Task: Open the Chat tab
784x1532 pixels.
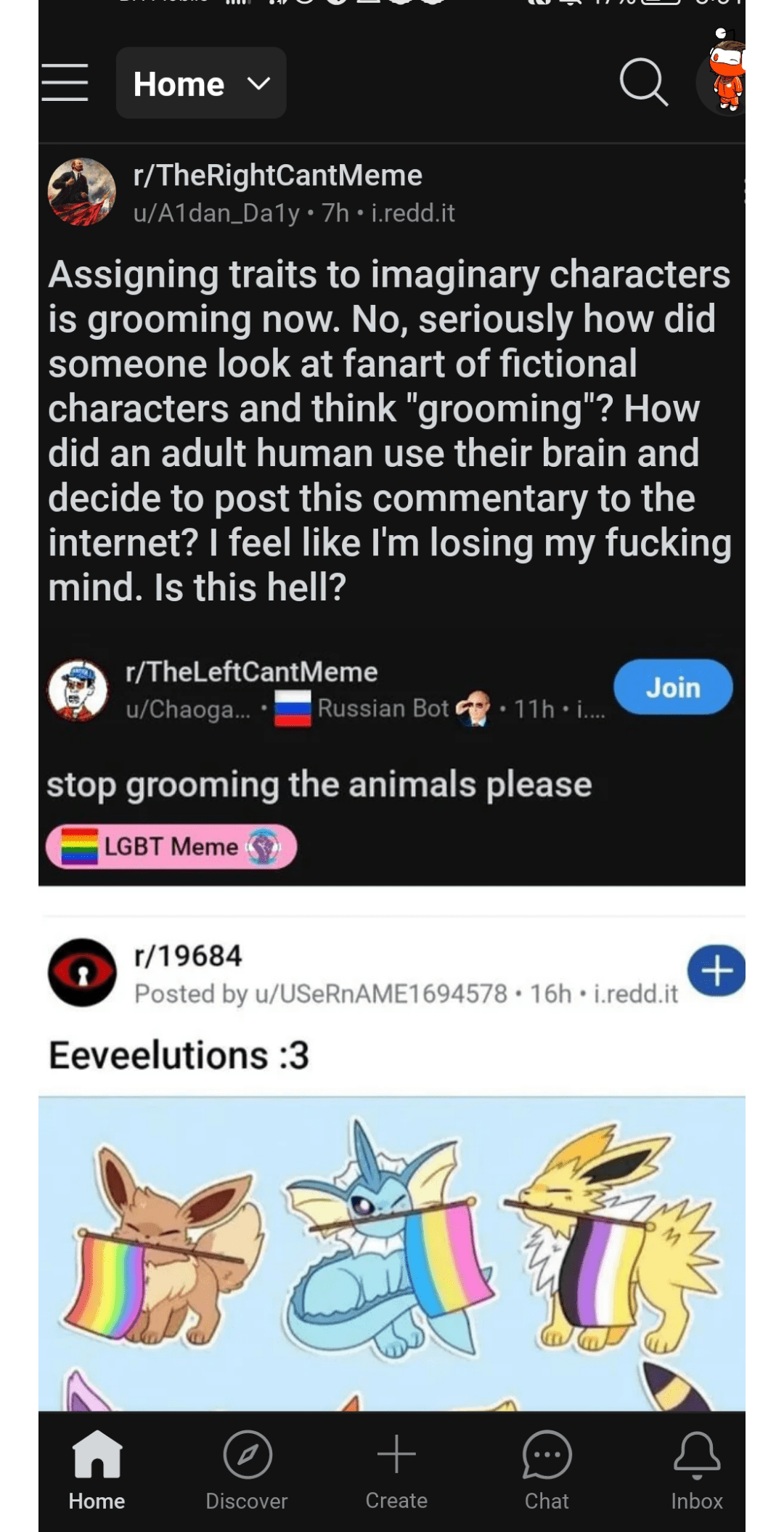Action: (x=547, y=1471)
